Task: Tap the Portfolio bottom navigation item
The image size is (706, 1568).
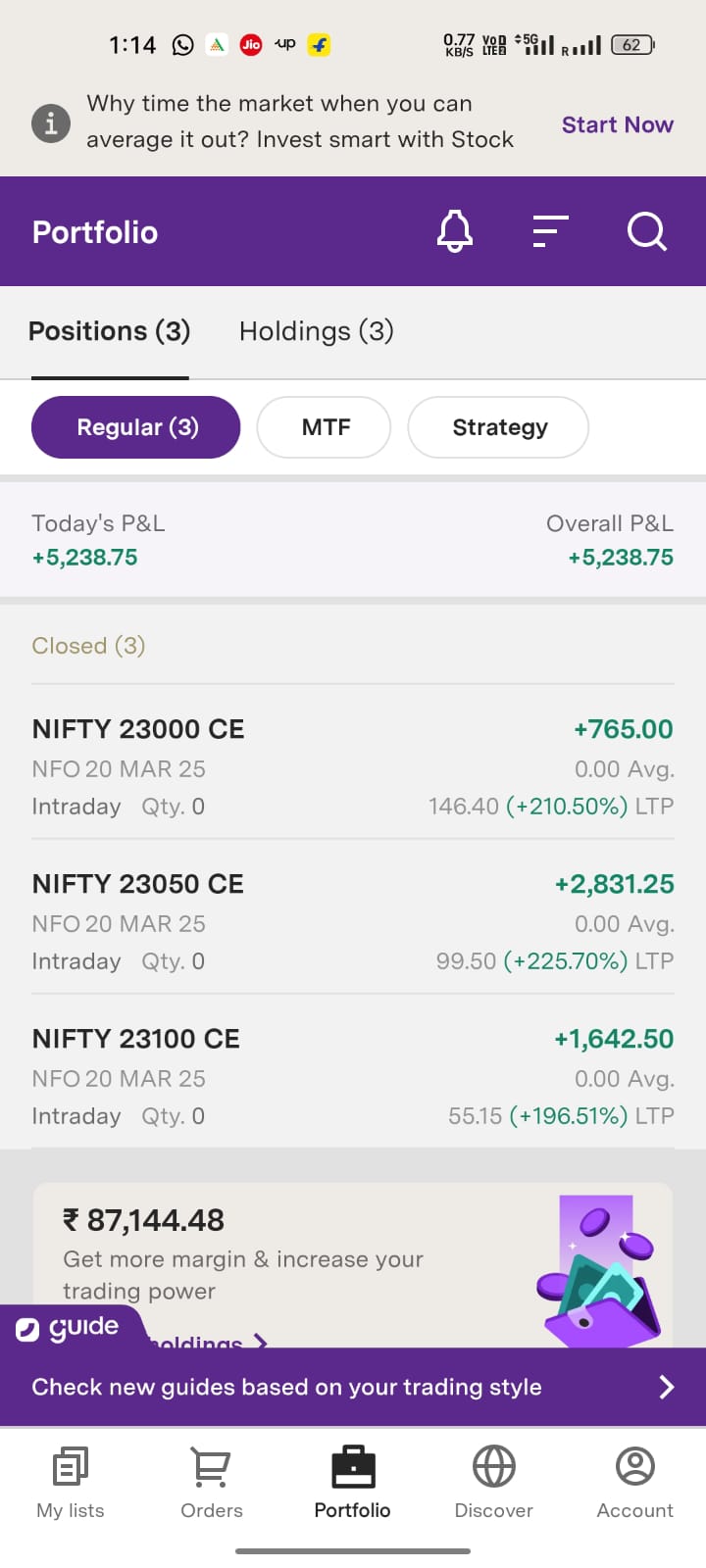Action: 353,1483
